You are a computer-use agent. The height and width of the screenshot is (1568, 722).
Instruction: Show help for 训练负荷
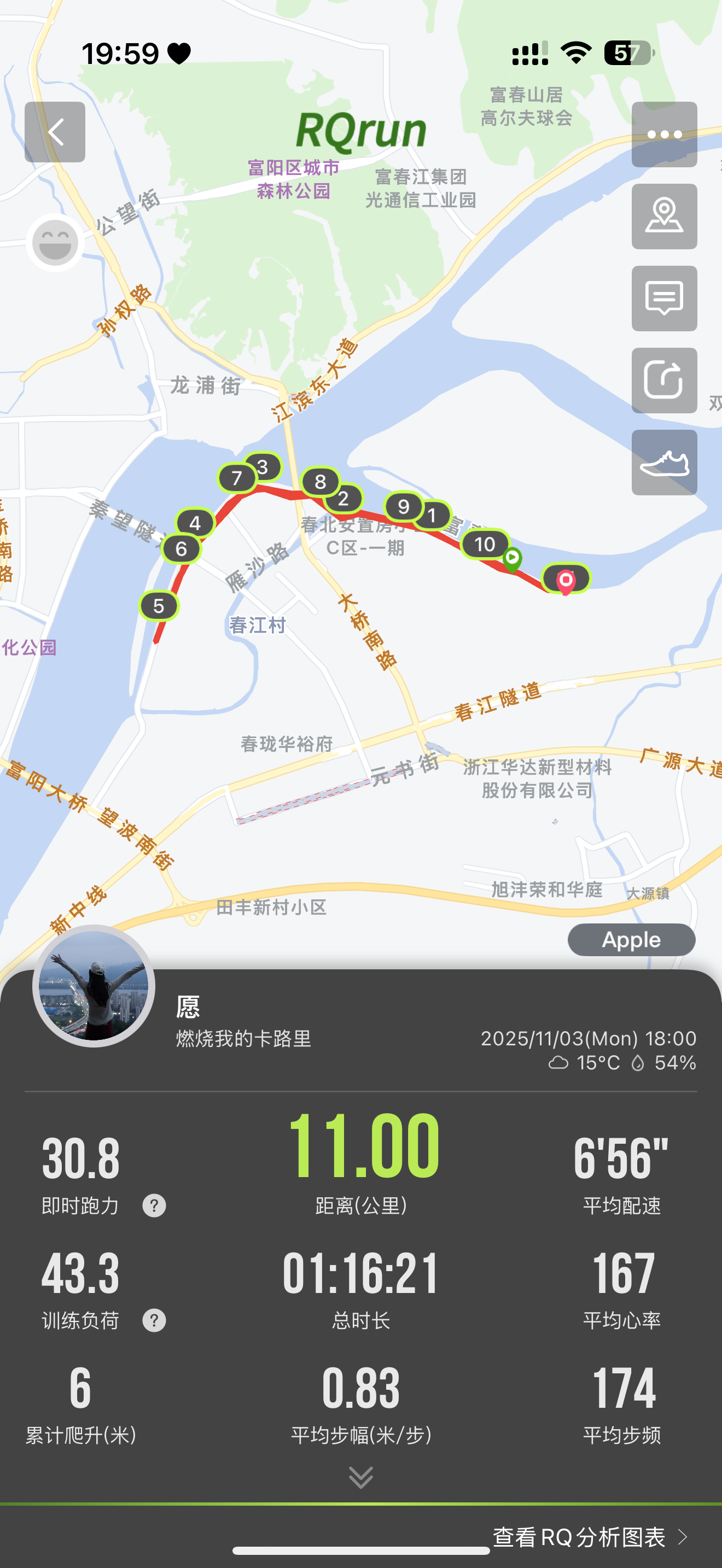(154, 1320)
